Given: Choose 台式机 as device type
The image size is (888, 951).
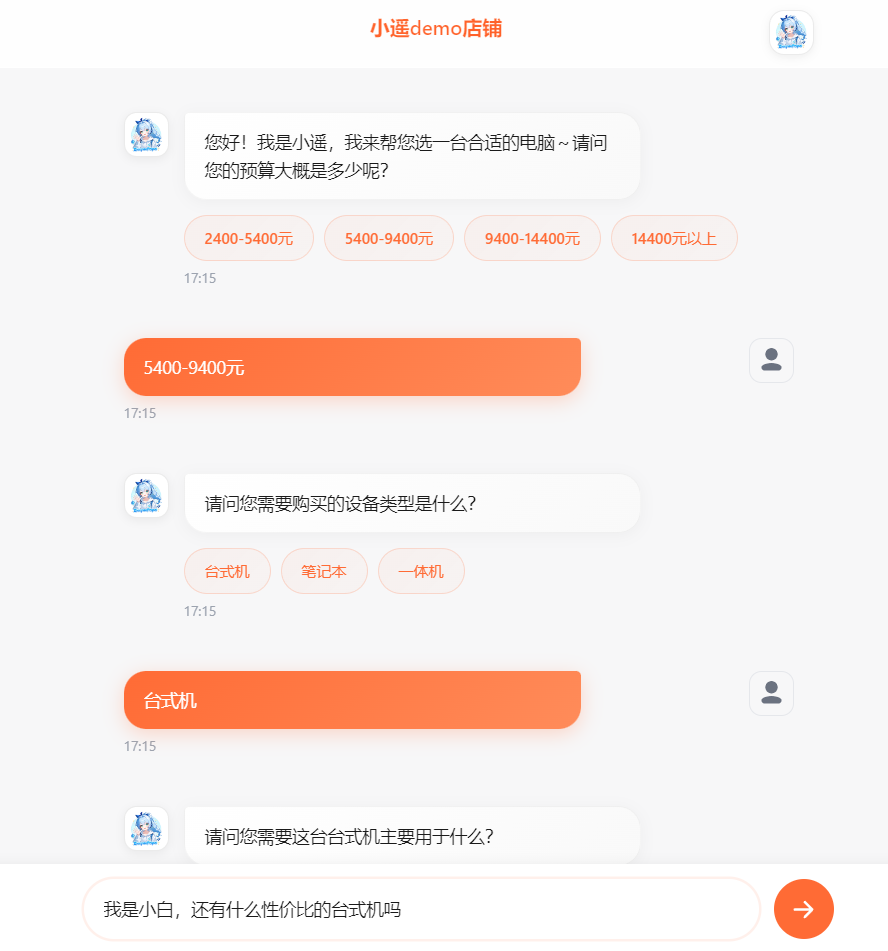Looking at the screenshot, I should tap(227, 571).
